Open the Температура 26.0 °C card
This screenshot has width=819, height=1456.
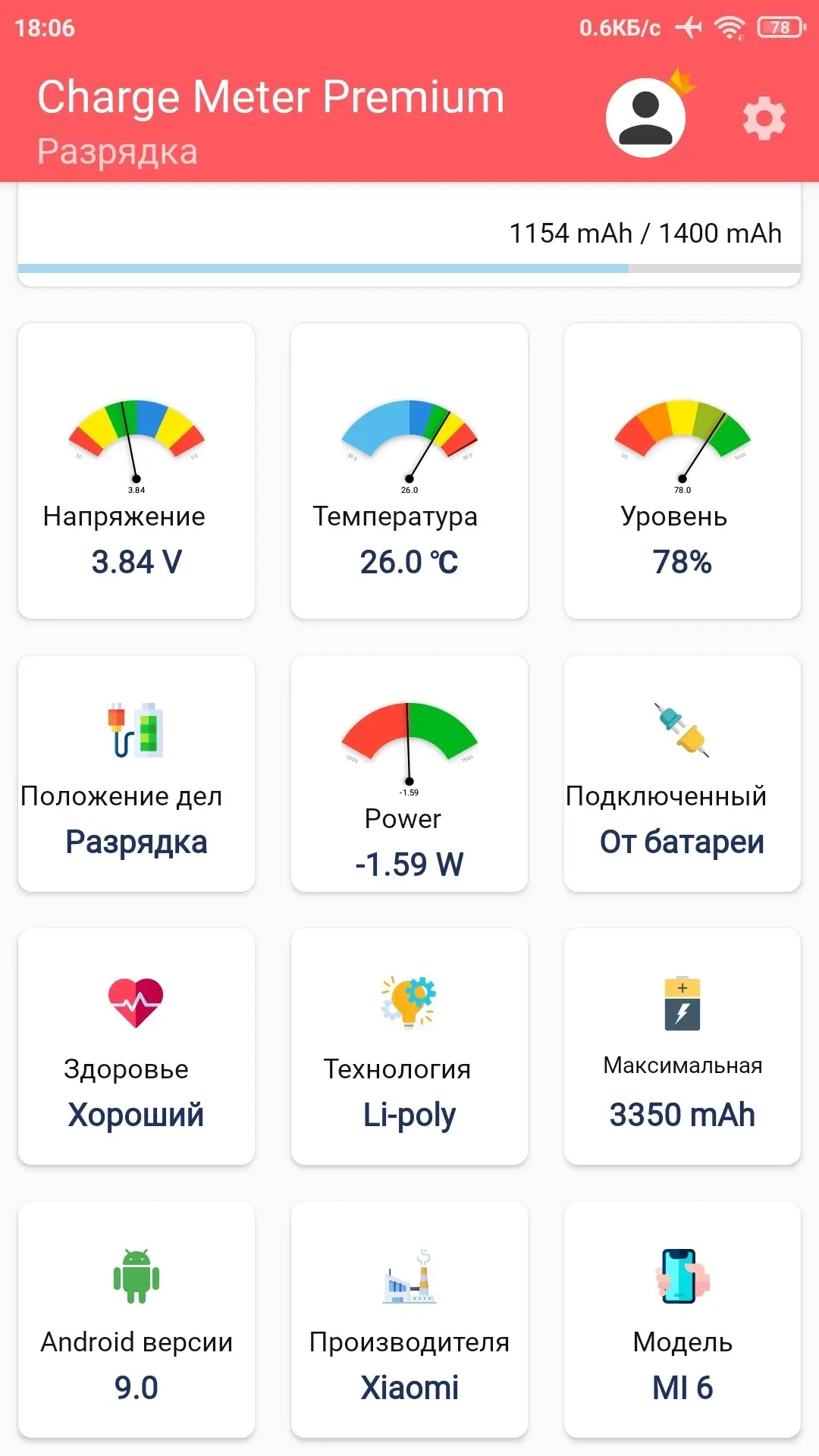point(409,471)
